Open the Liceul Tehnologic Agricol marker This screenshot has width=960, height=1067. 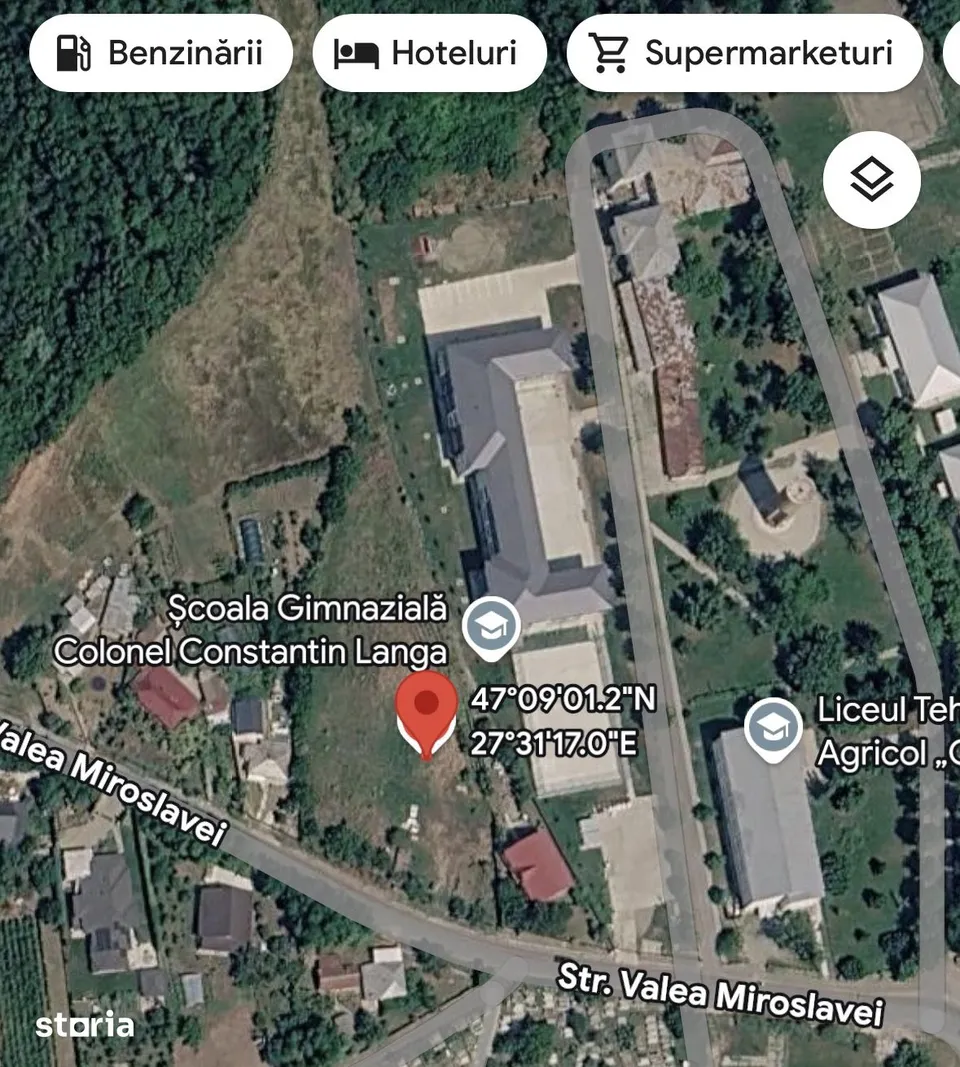click(773, 729)
